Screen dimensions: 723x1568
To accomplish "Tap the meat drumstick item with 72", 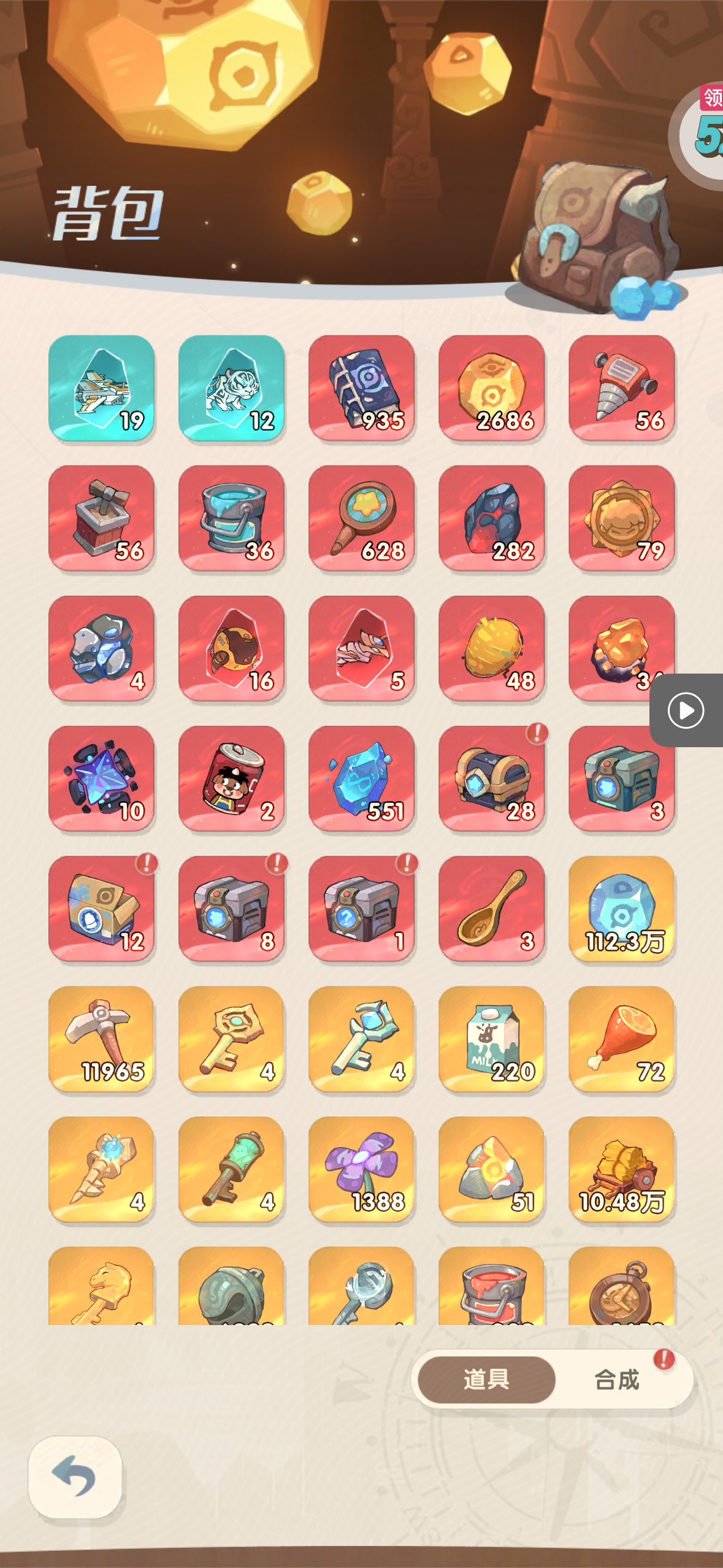I will click(x=621, y=1039).
